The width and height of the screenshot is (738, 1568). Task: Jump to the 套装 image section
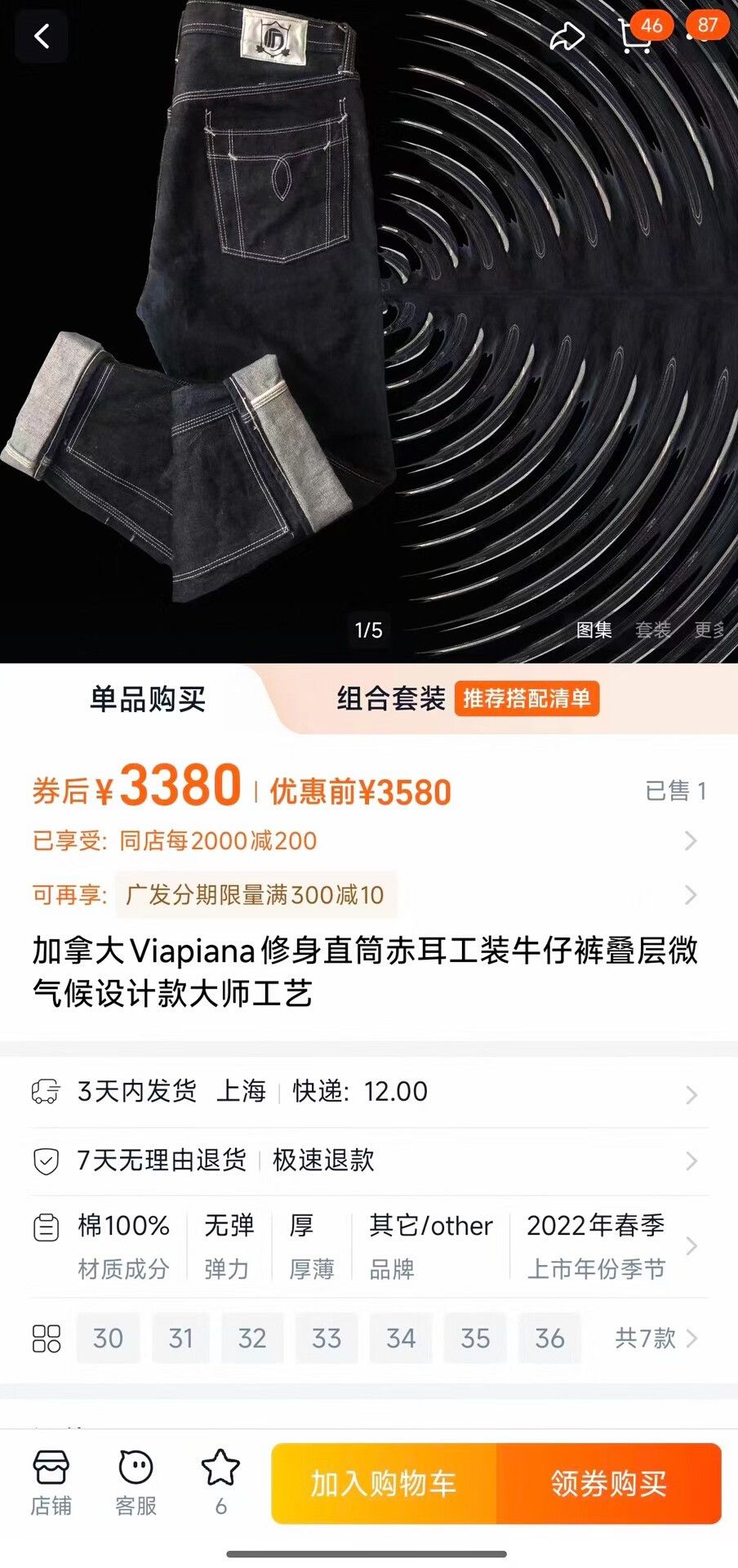click(x=653, y=630)
